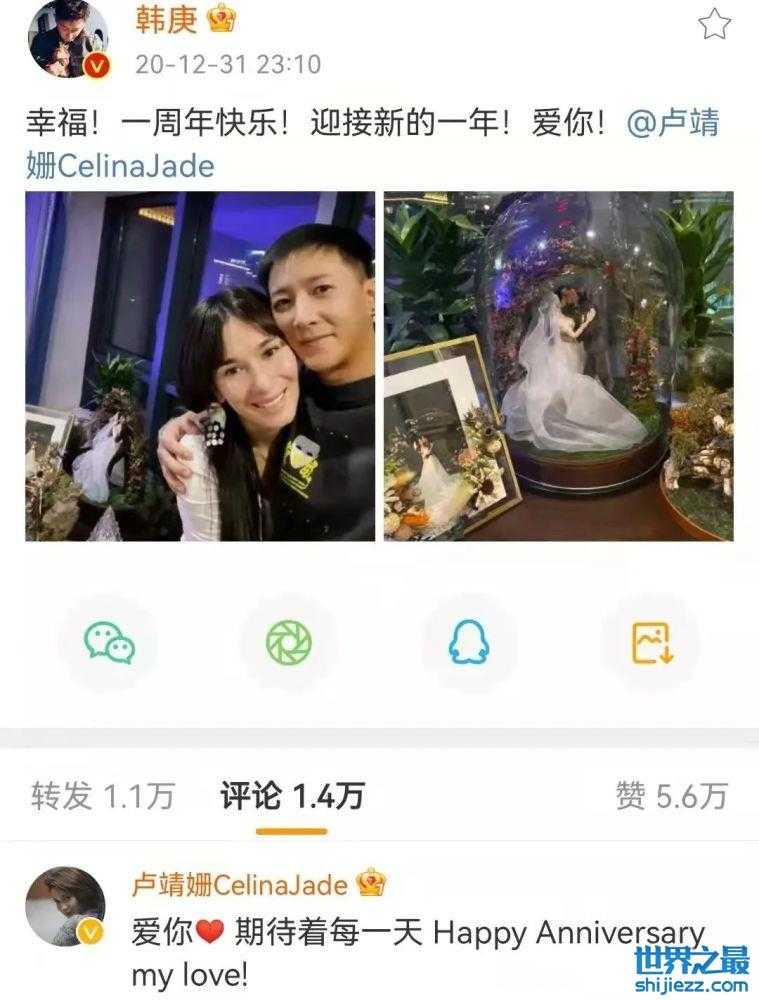
Task: View the couple selfie photo
Action: [x=200, y=366]
